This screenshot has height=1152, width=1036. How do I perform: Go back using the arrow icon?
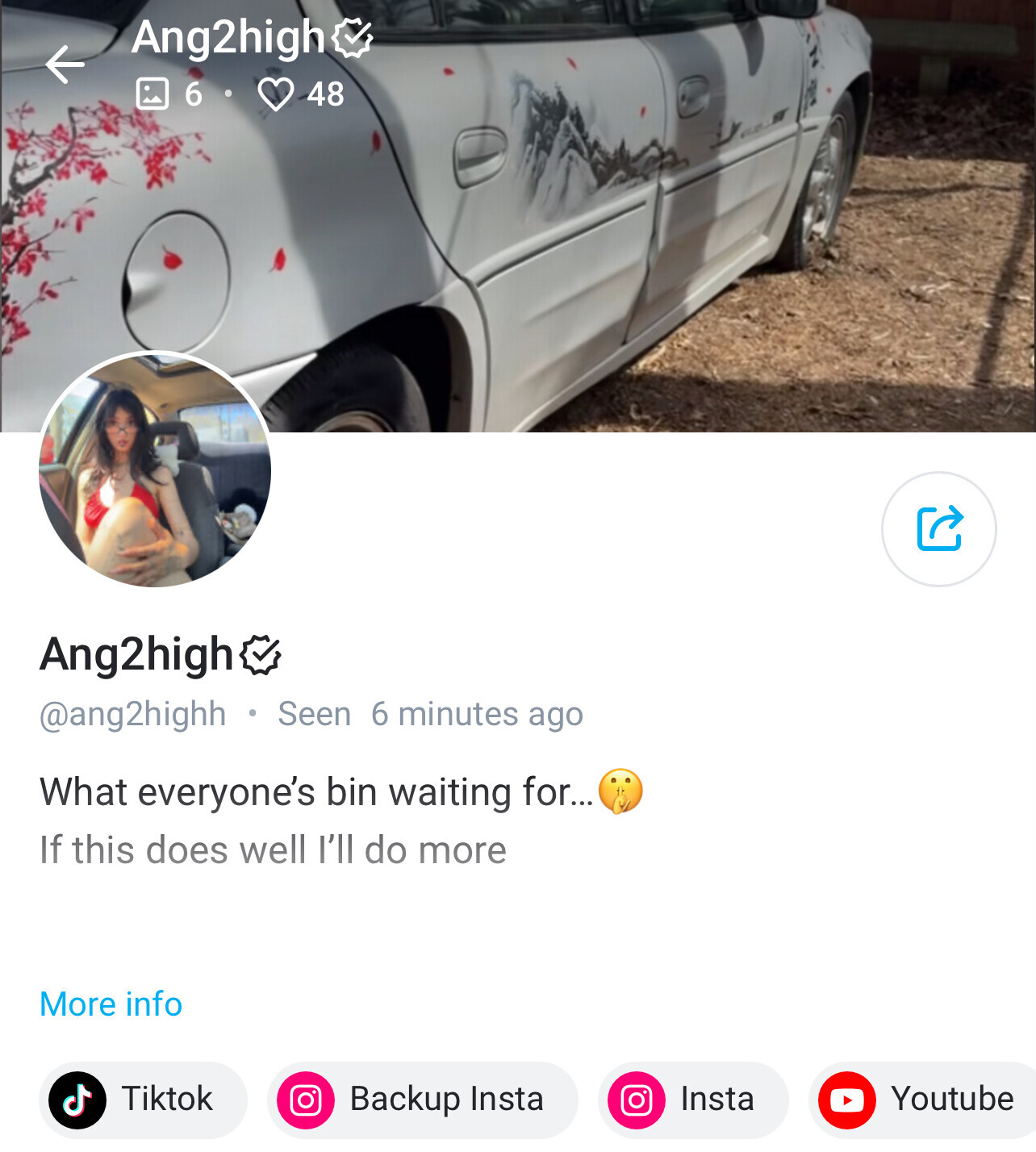click(65, 65)
